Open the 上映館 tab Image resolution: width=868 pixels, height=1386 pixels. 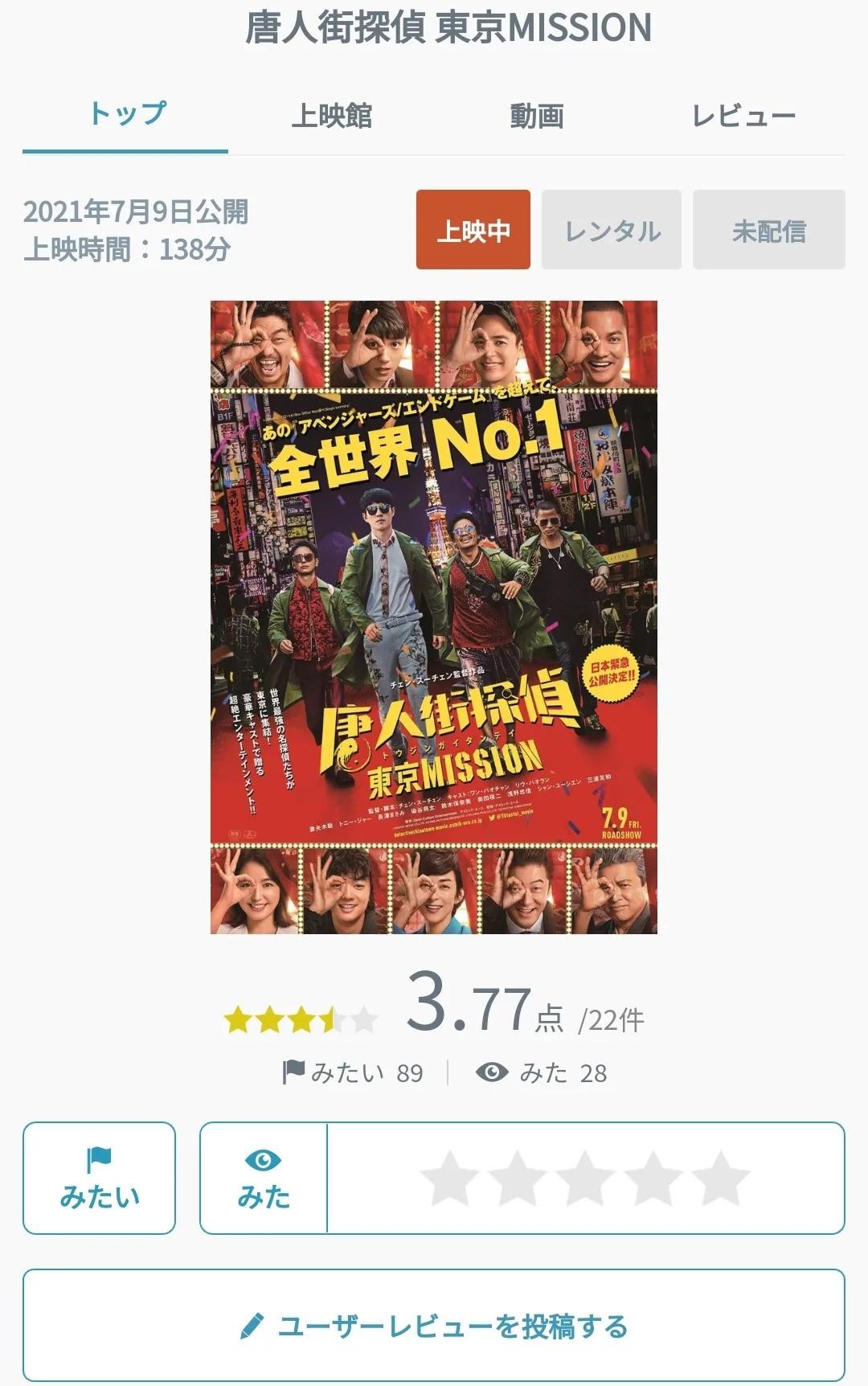331,116
